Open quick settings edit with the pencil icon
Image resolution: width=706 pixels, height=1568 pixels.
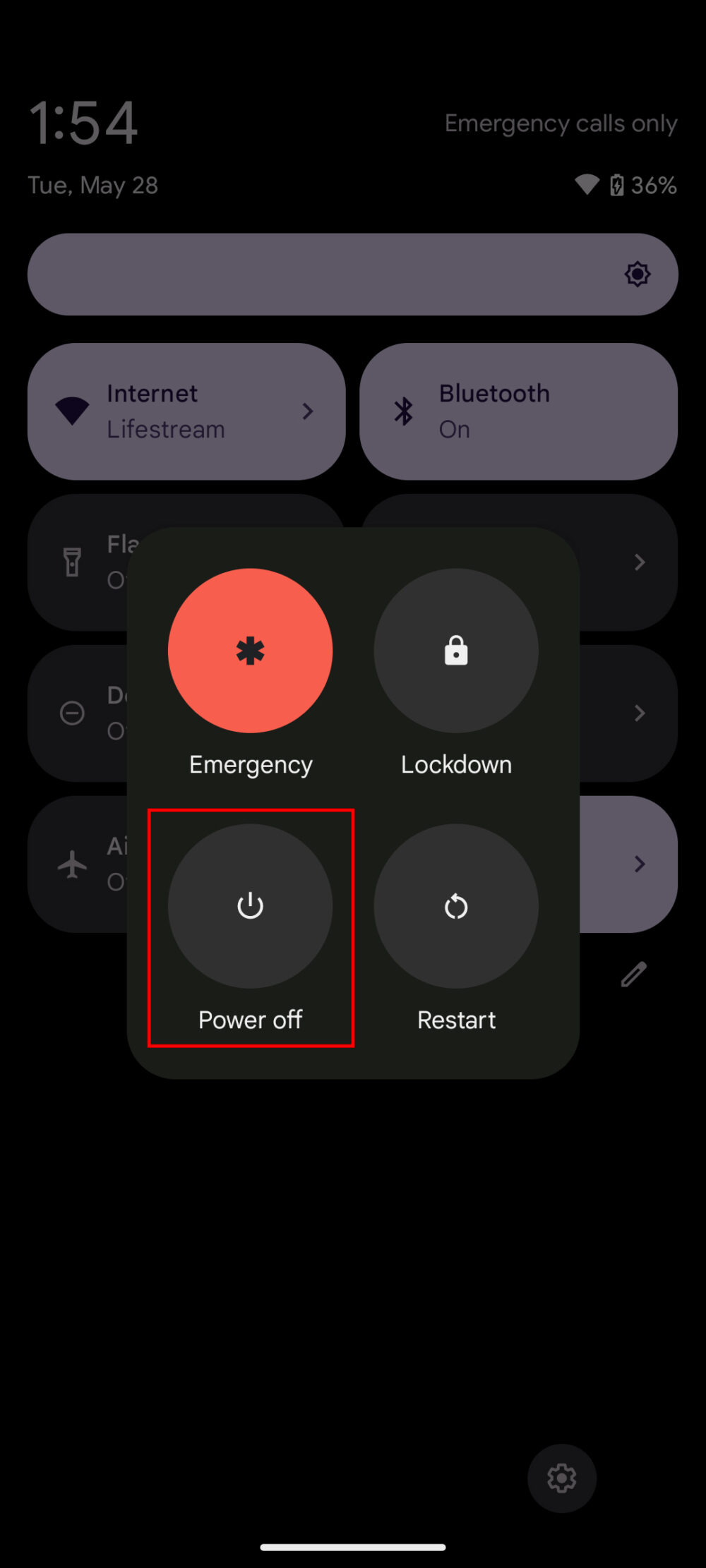click(634, 975)
